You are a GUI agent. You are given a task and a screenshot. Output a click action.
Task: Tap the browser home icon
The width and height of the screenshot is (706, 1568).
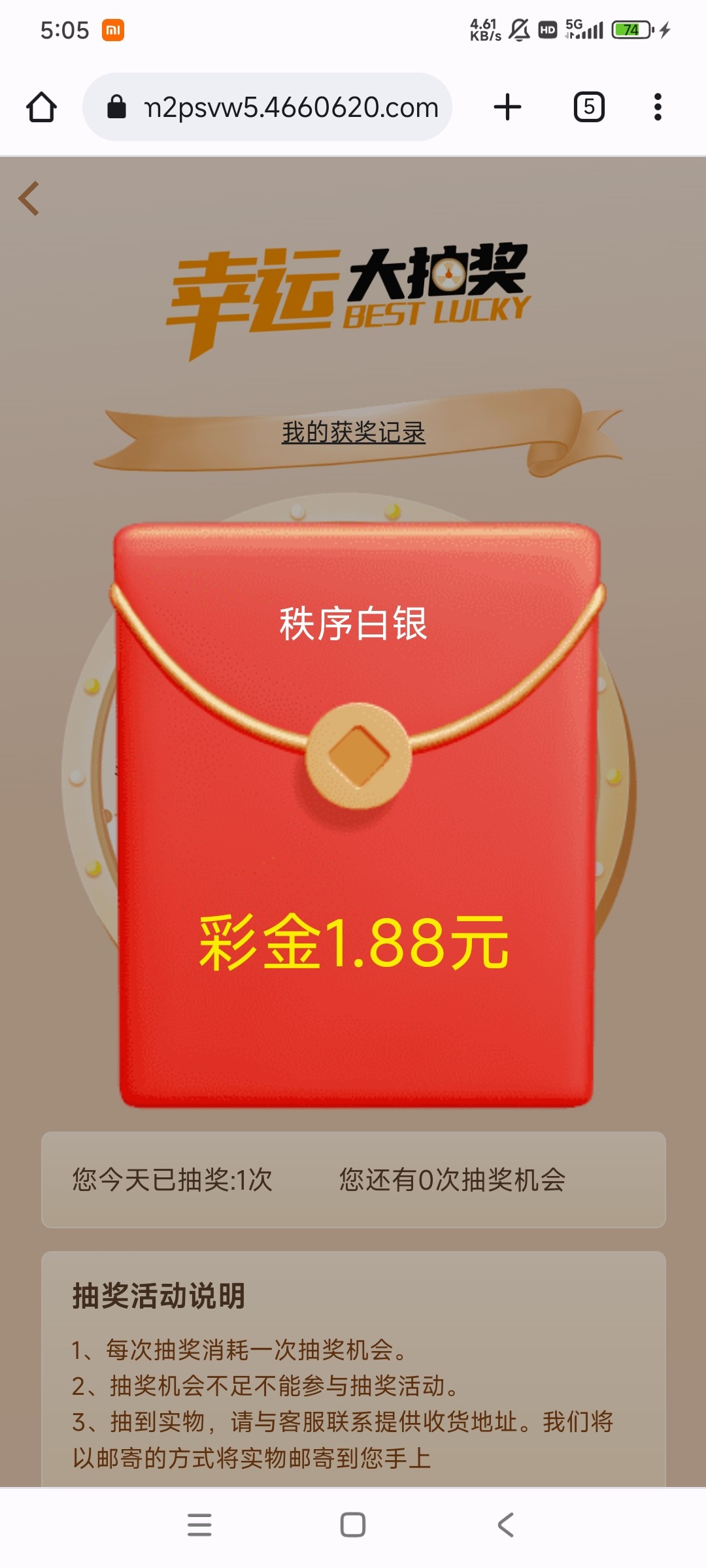coord(41,107)
